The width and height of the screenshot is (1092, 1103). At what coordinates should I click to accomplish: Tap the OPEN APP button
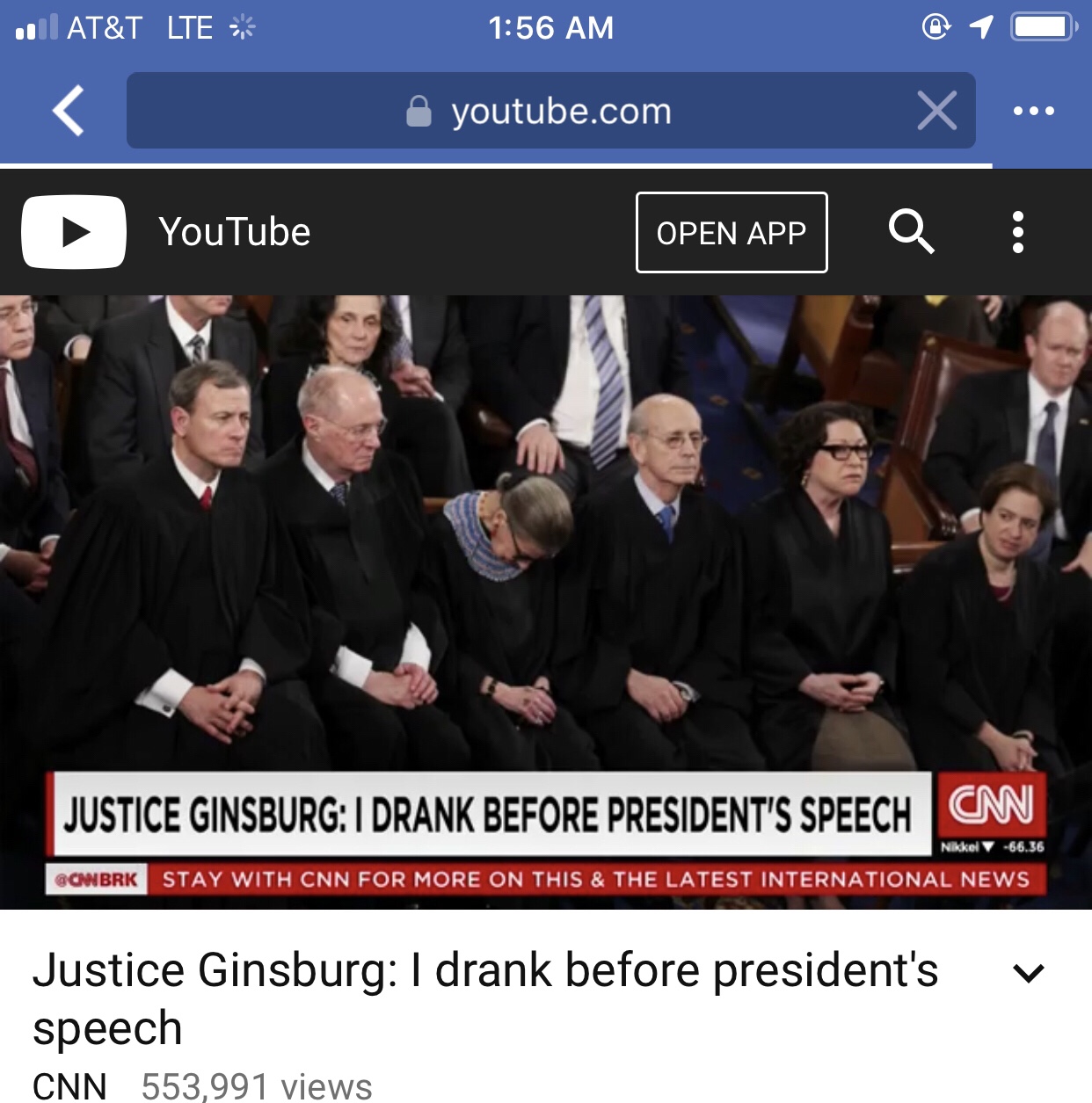(x=731, y=233)
